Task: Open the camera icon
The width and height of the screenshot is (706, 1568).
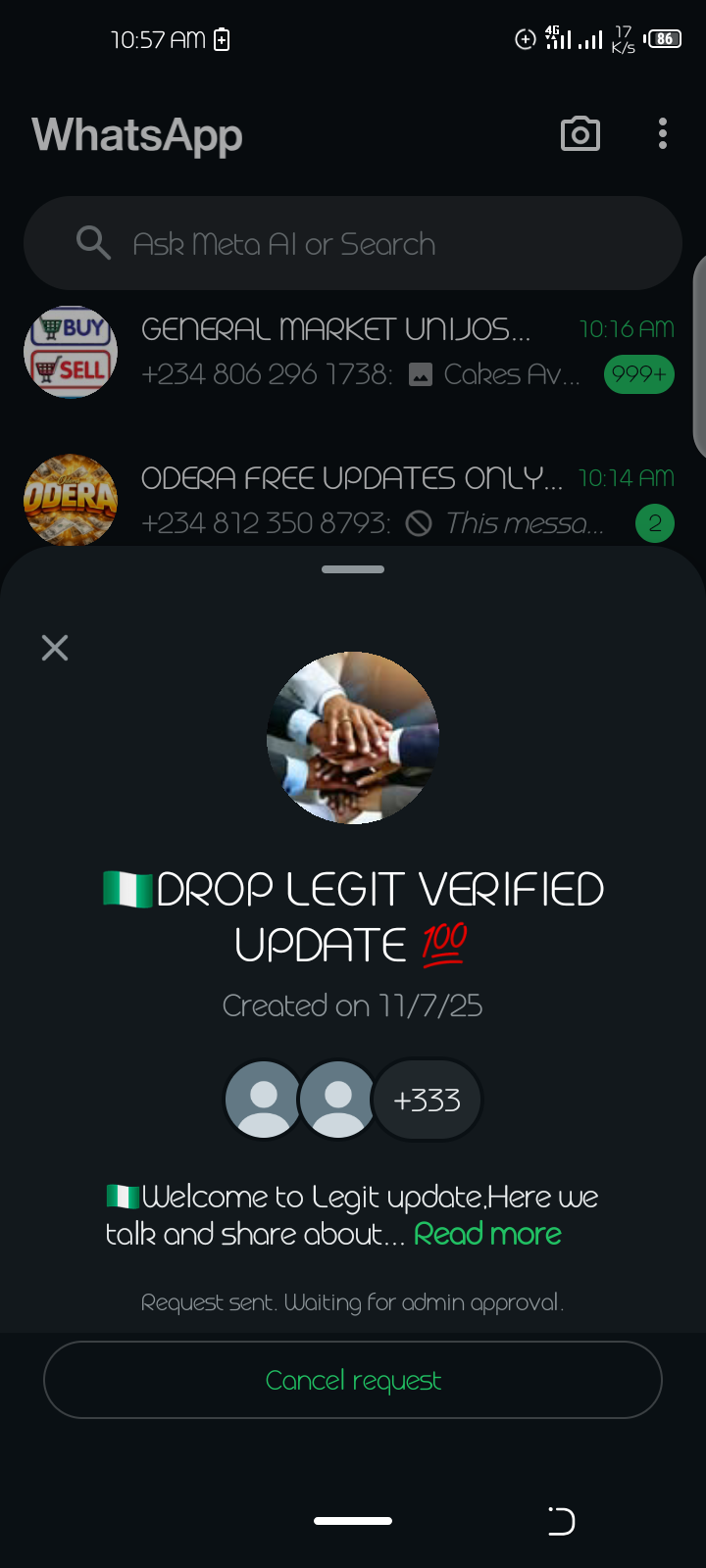Action: [x=580, y=134]
